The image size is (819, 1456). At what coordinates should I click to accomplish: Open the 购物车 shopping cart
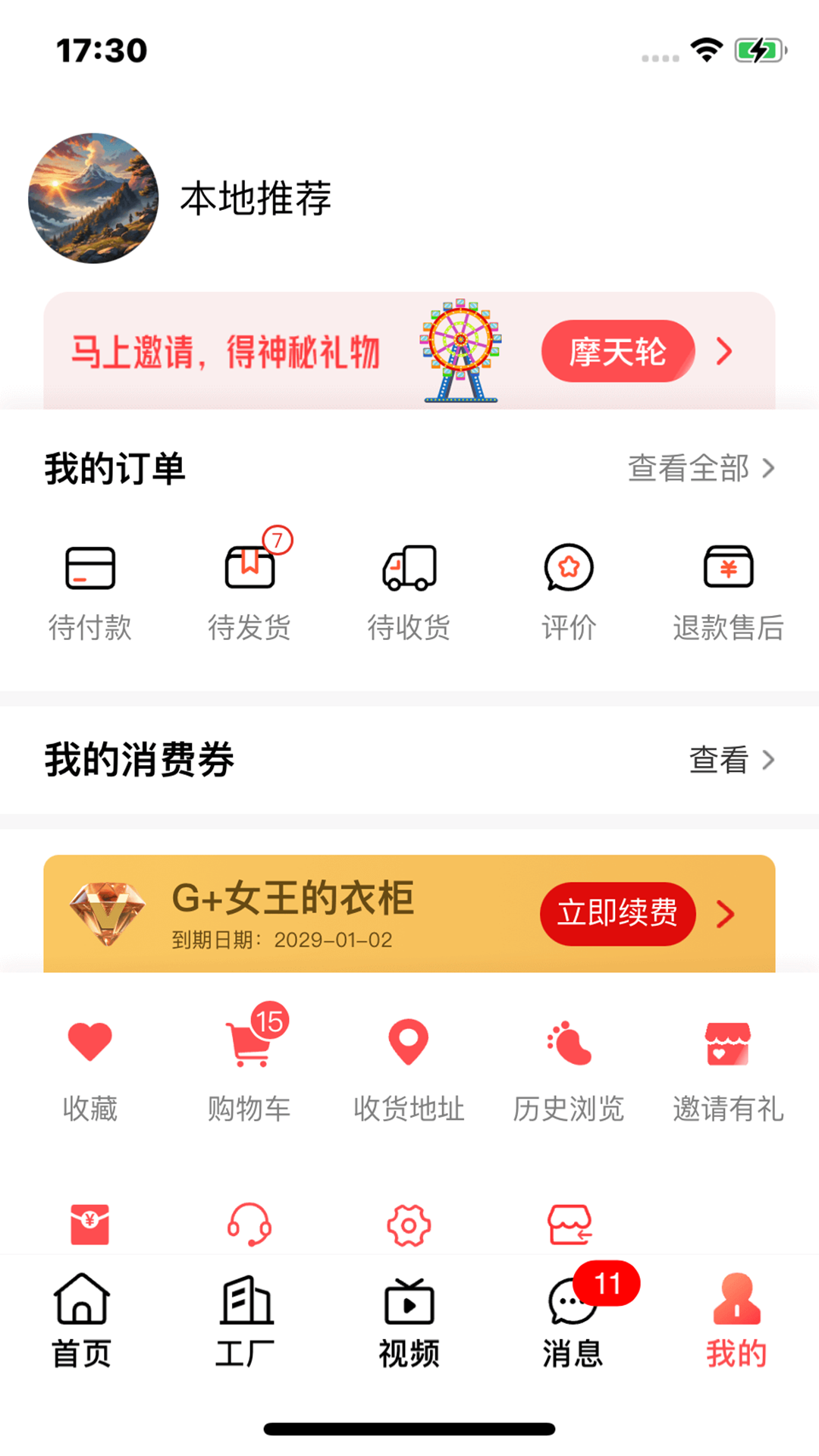[x=249, y=1071]
